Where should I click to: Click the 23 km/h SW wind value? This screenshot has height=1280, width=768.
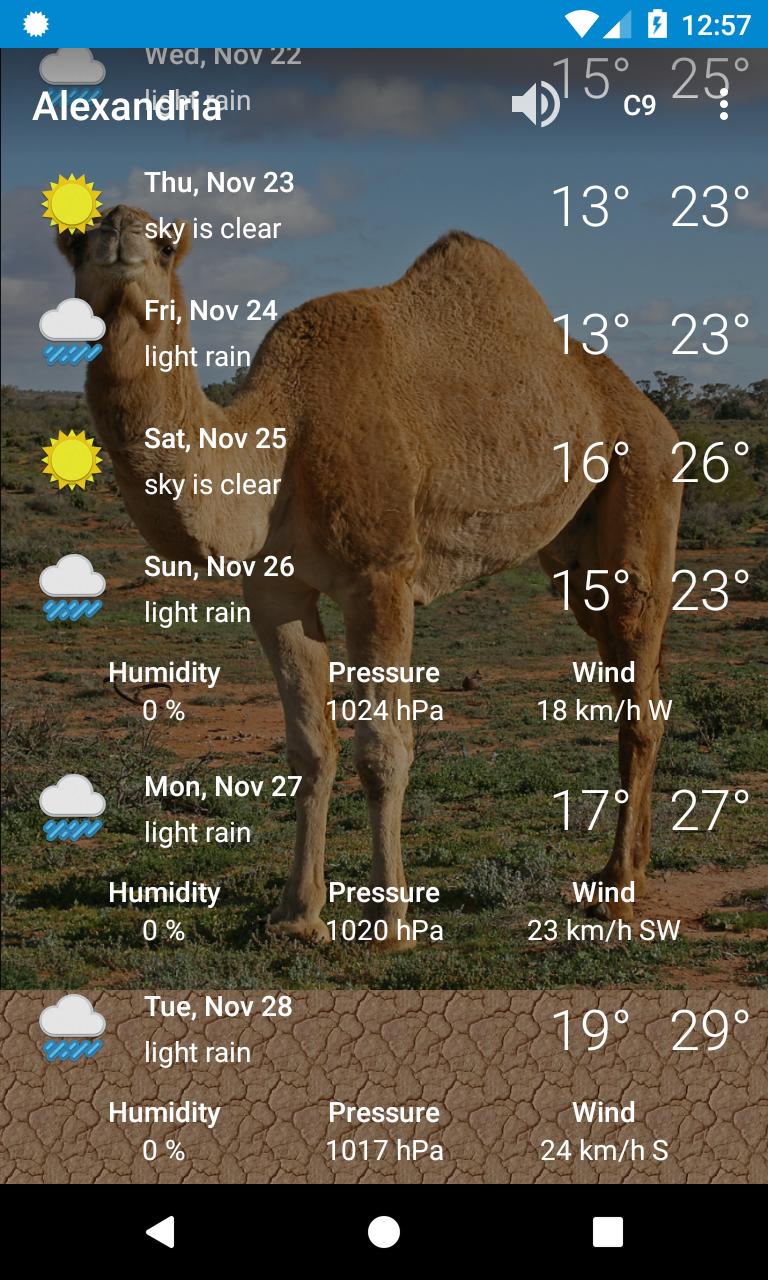click(604, 930)
